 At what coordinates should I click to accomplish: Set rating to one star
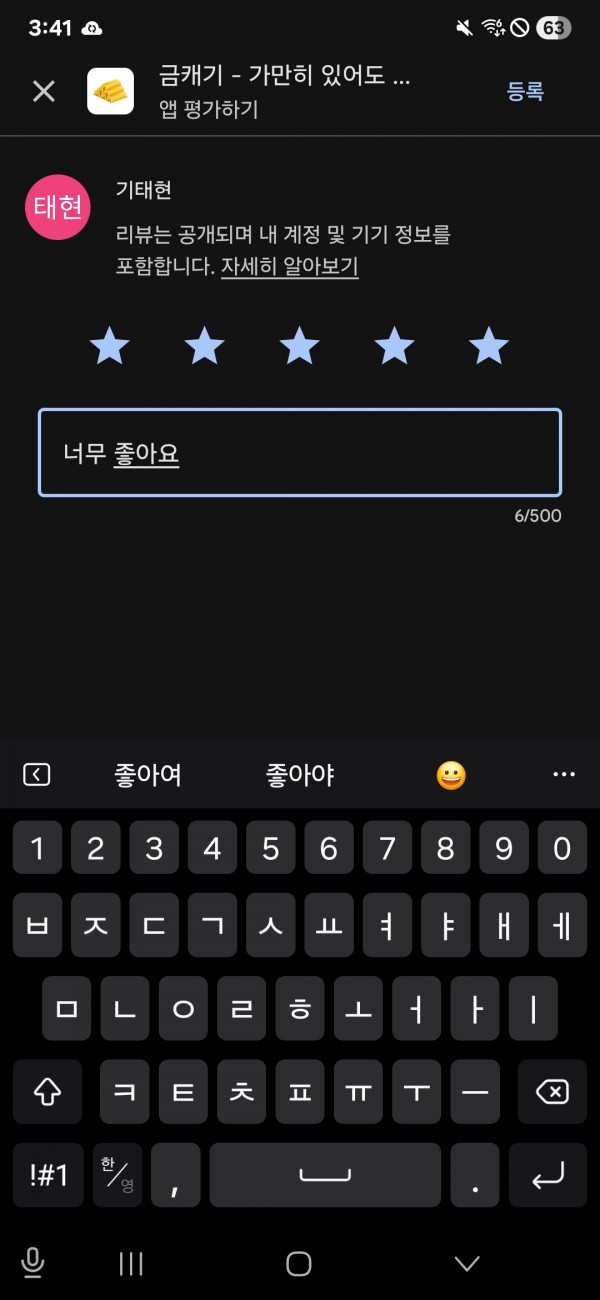[110, 346]
